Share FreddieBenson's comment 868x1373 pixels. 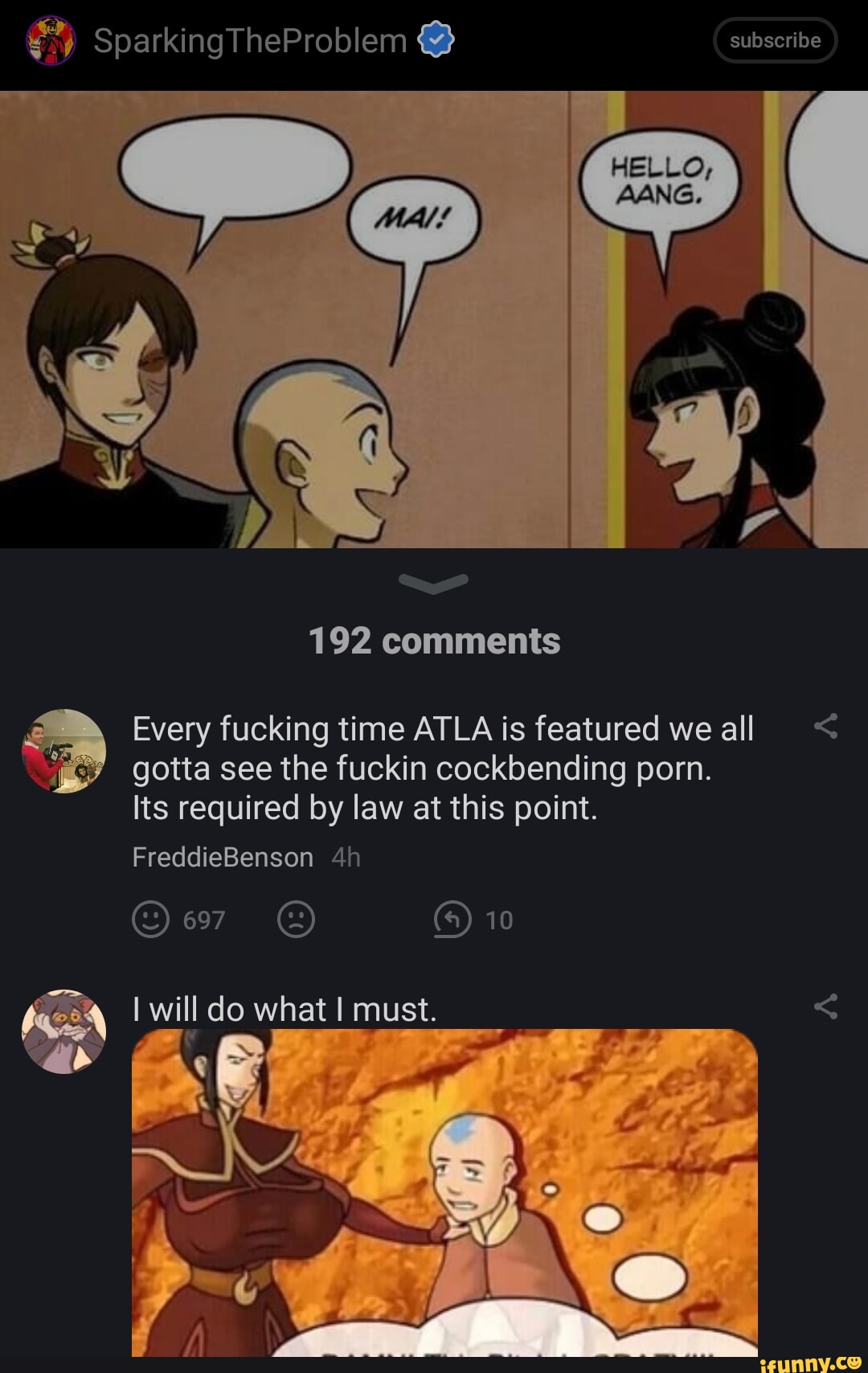[825, 727]
